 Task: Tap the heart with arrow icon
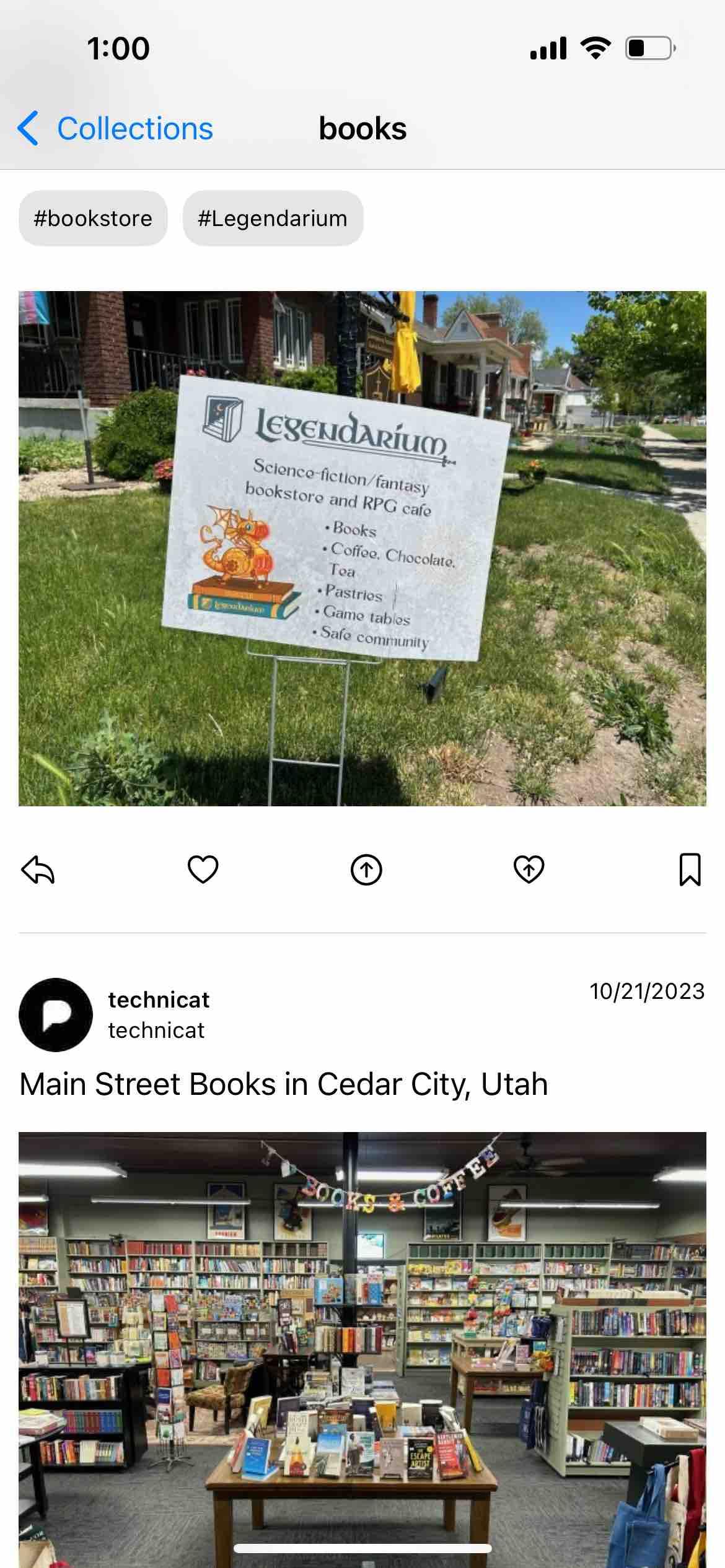529,869
